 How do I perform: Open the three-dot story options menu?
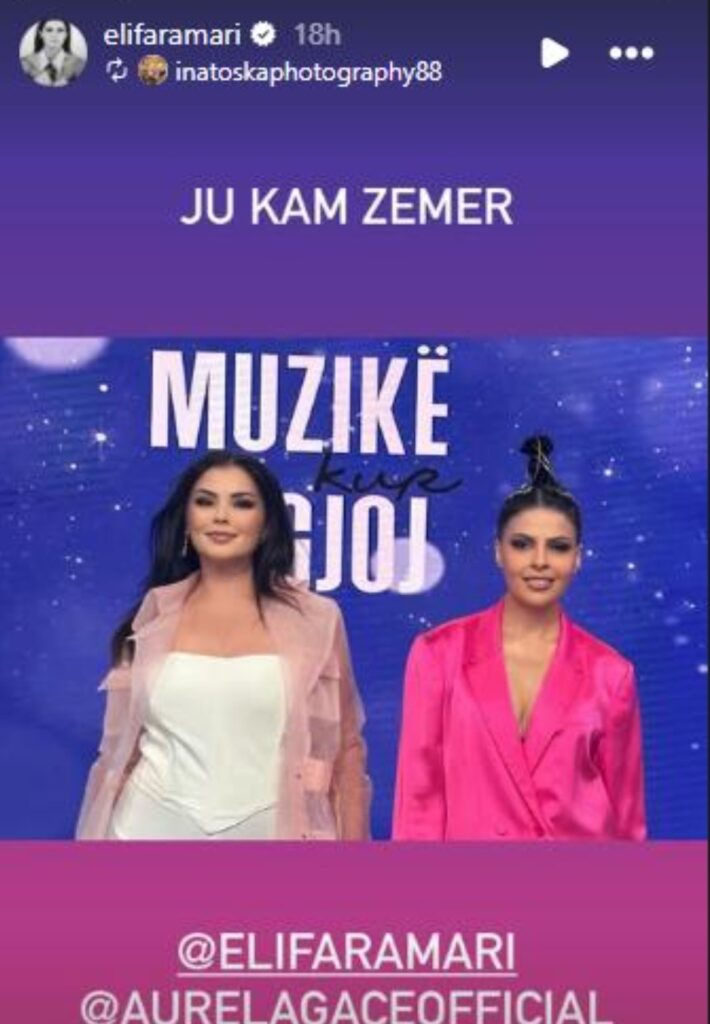(x=631, y=53)
